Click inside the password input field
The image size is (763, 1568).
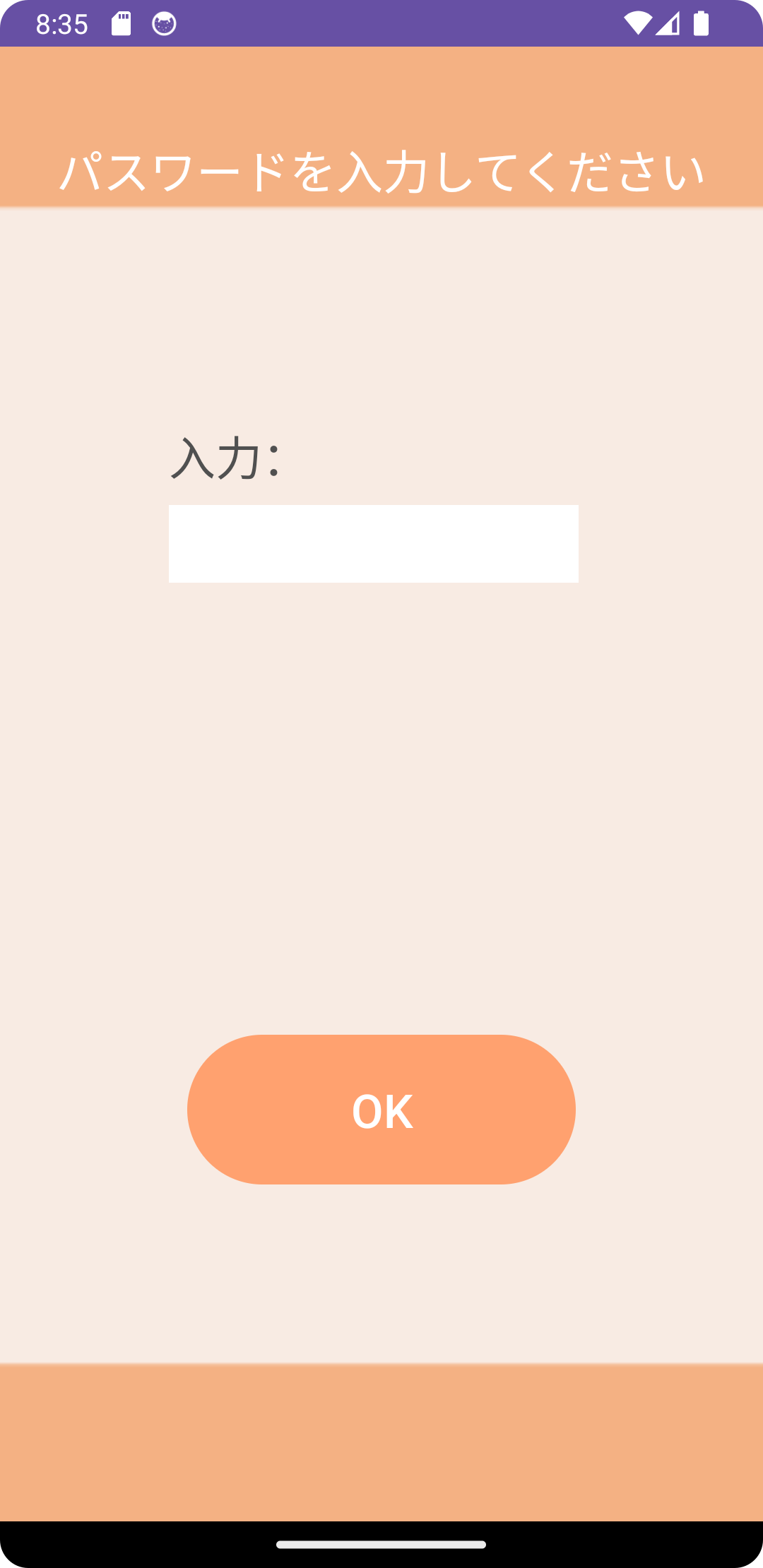(373, 543)
